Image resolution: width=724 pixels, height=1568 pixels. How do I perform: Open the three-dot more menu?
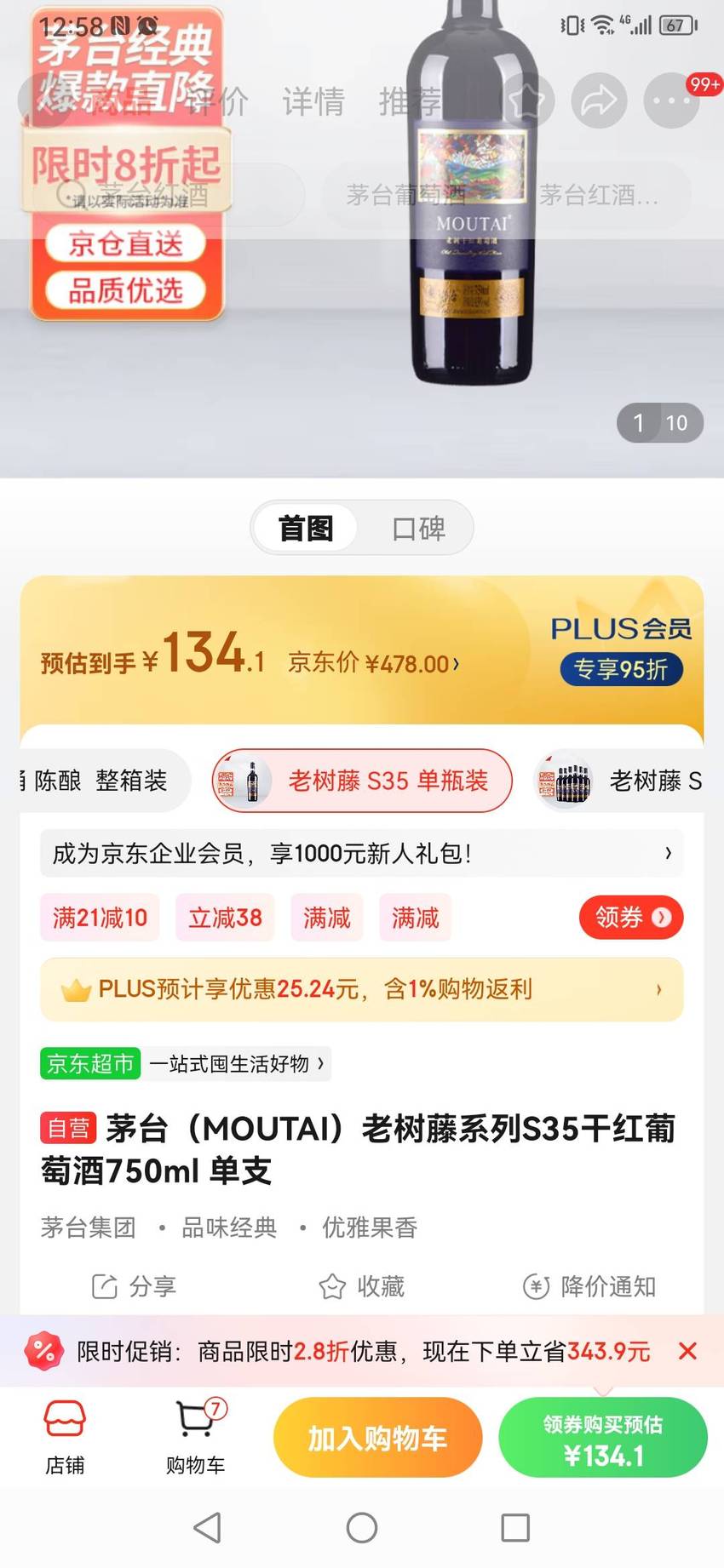(671, 101)
